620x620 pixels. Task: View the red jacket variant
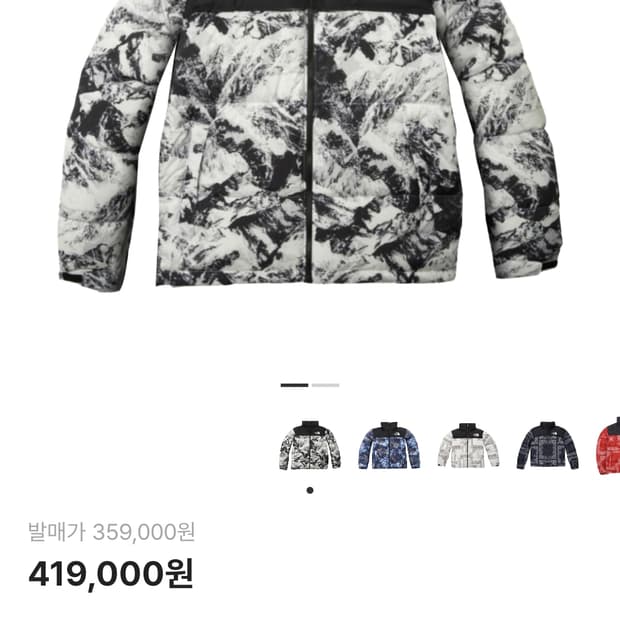pos(609,446)
